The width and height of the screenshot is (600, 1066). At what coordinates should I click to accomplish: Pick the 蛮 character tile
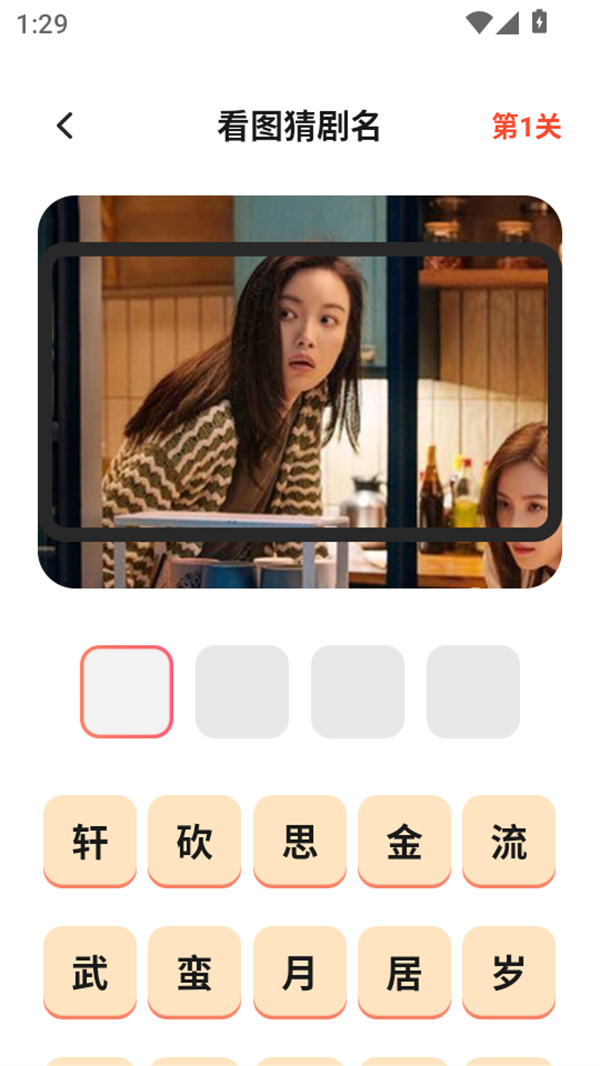coord(194,972)
